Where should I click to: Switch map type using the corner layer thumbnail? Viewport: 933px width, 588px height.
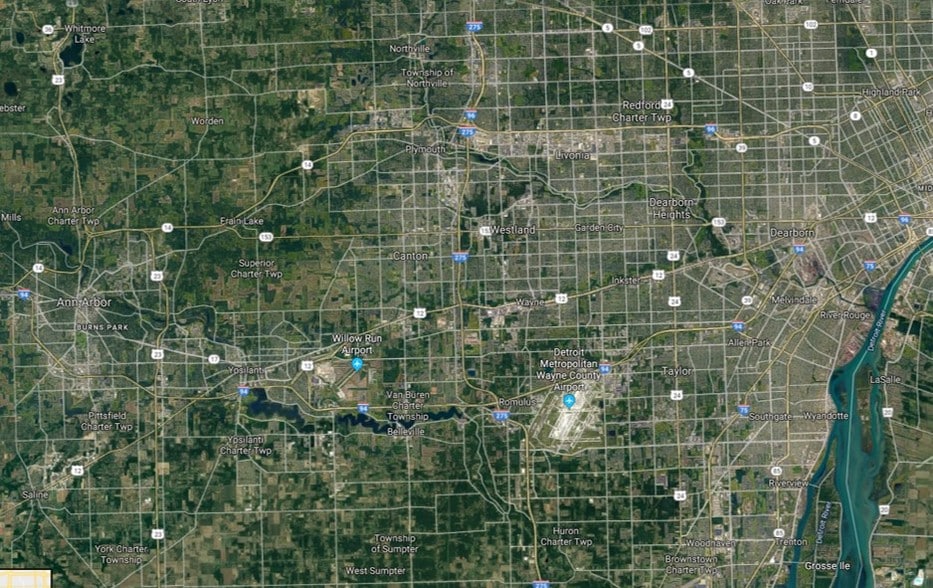[24, 580]
